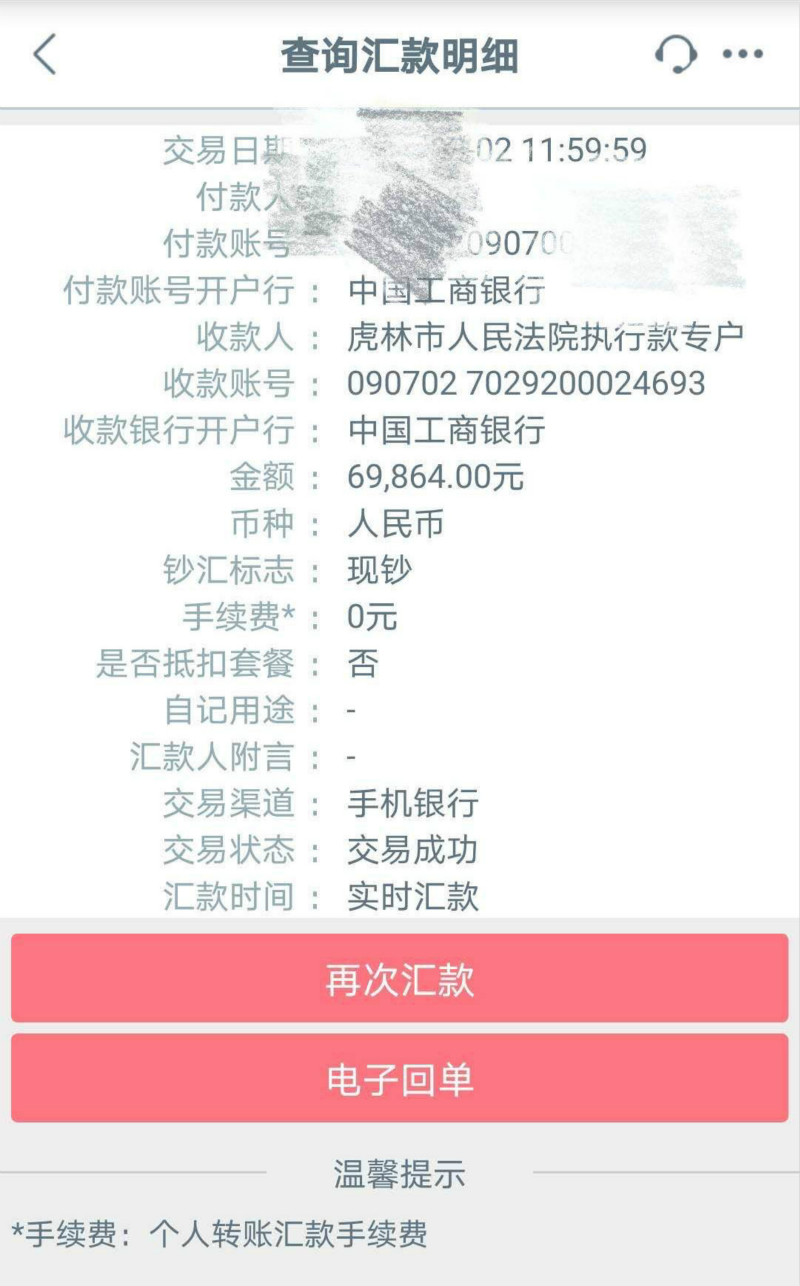This screenshot has width=800, height=1286.
Task: Go back using the top-left arrow
Action: point(45,55)
